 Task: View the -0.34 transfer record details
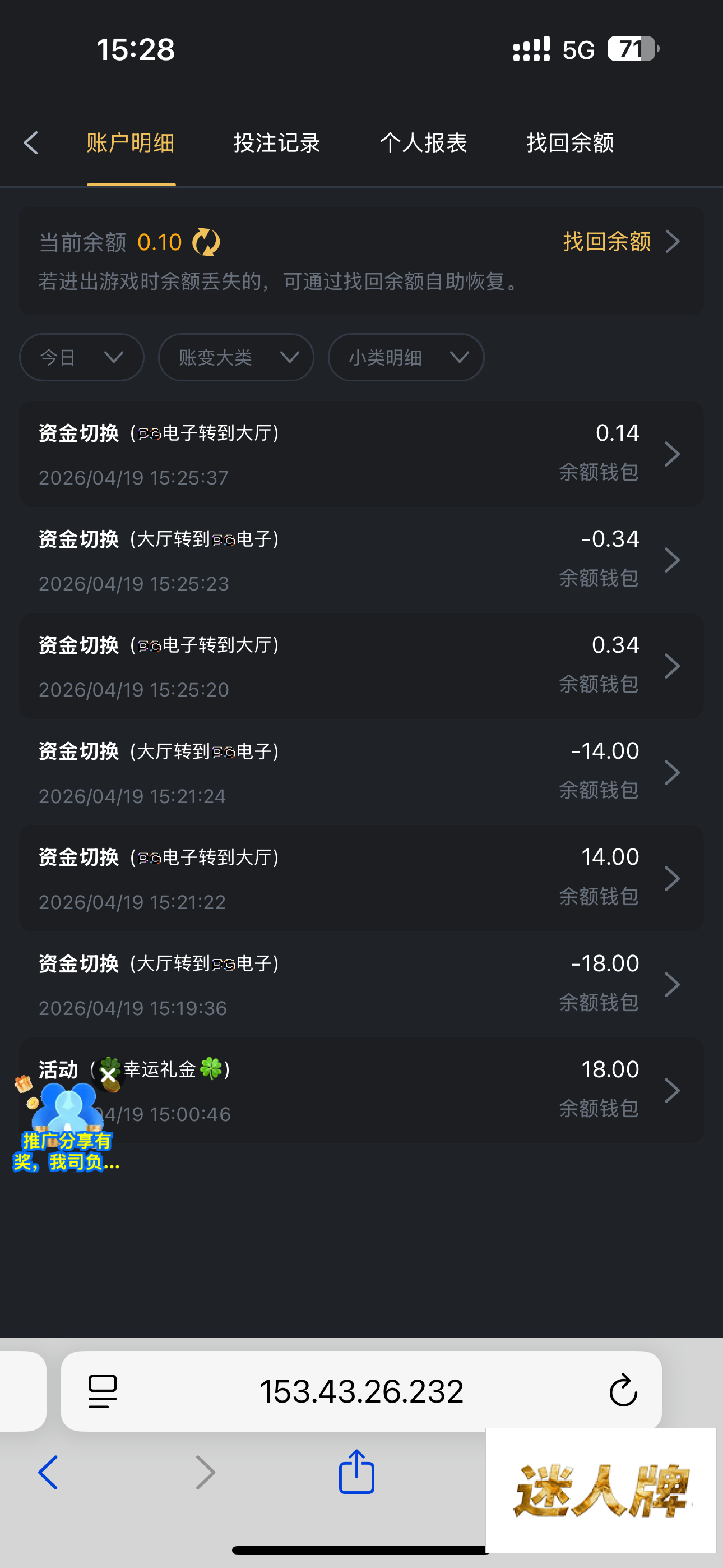[361, 560]
